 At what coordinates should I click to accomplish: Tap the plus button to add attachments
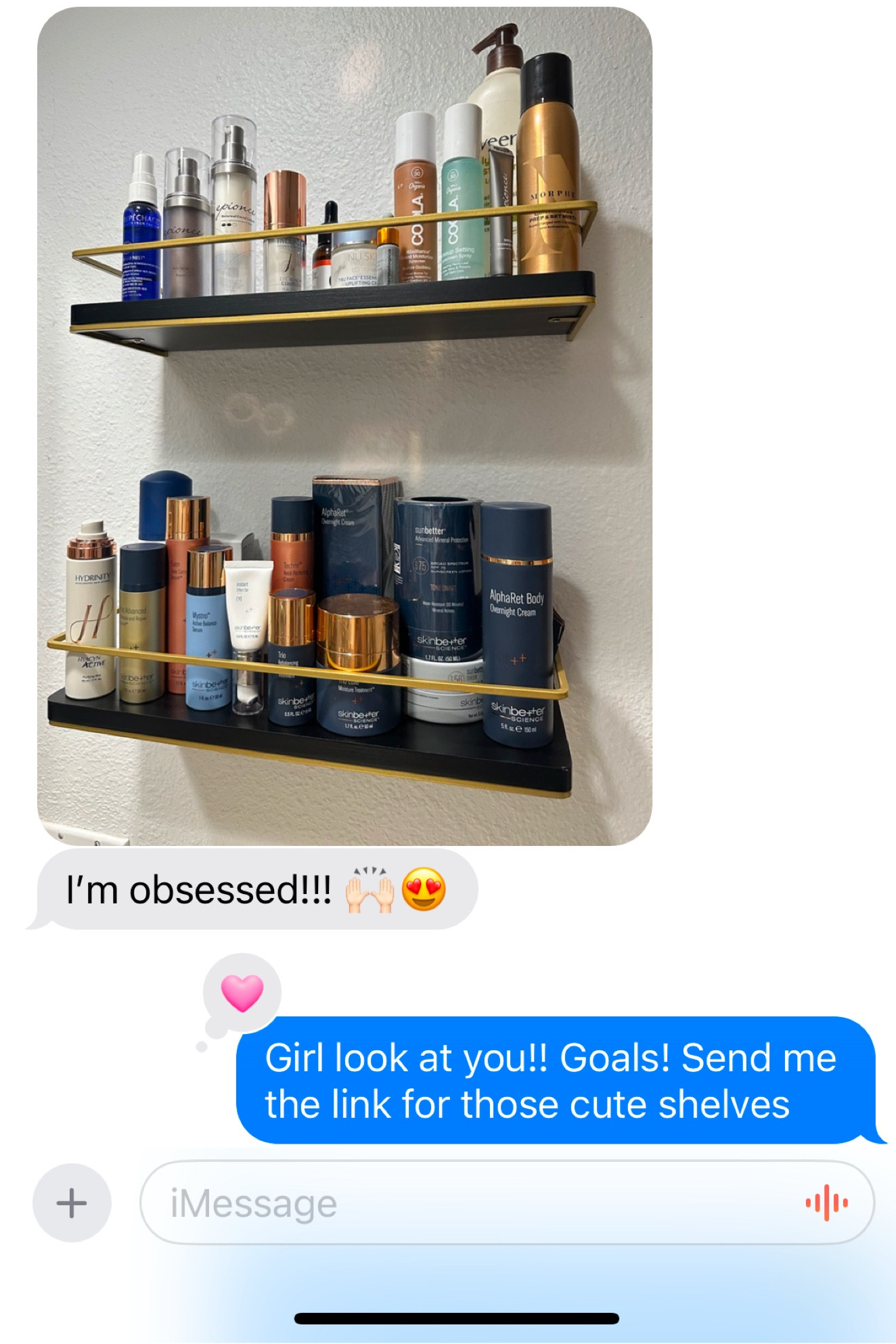coord(72,1203)
